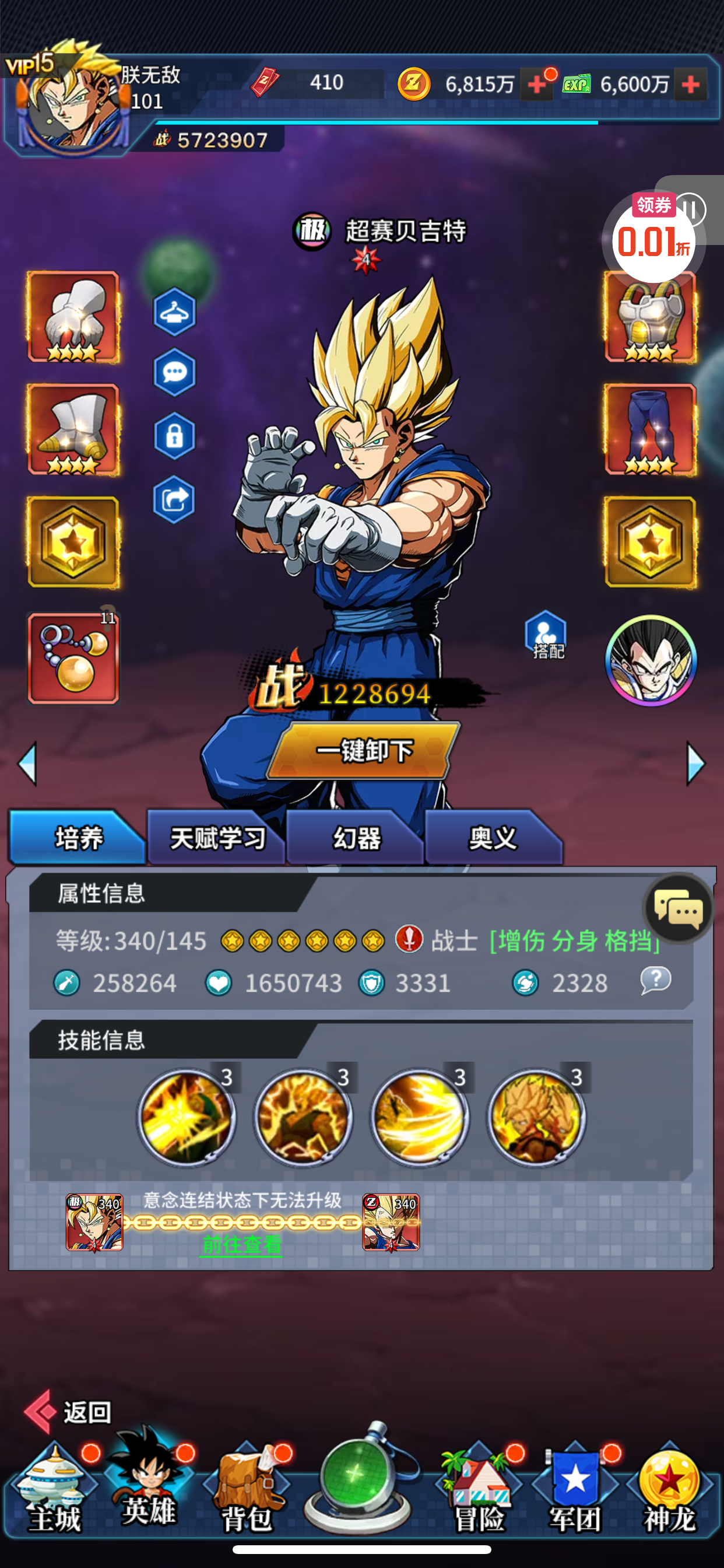This screenshot has width=724, height=1568.
Task: Open the attribute help question mark
Action: click(x=655, y=981)
